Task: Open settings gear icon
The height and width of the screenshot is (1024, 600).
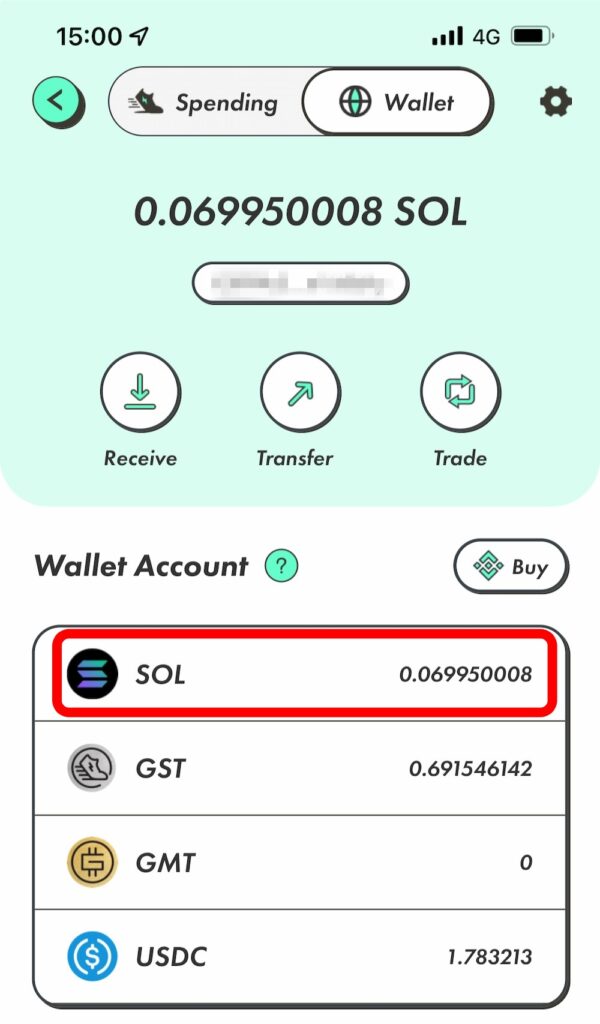Action: click(556, 101)
